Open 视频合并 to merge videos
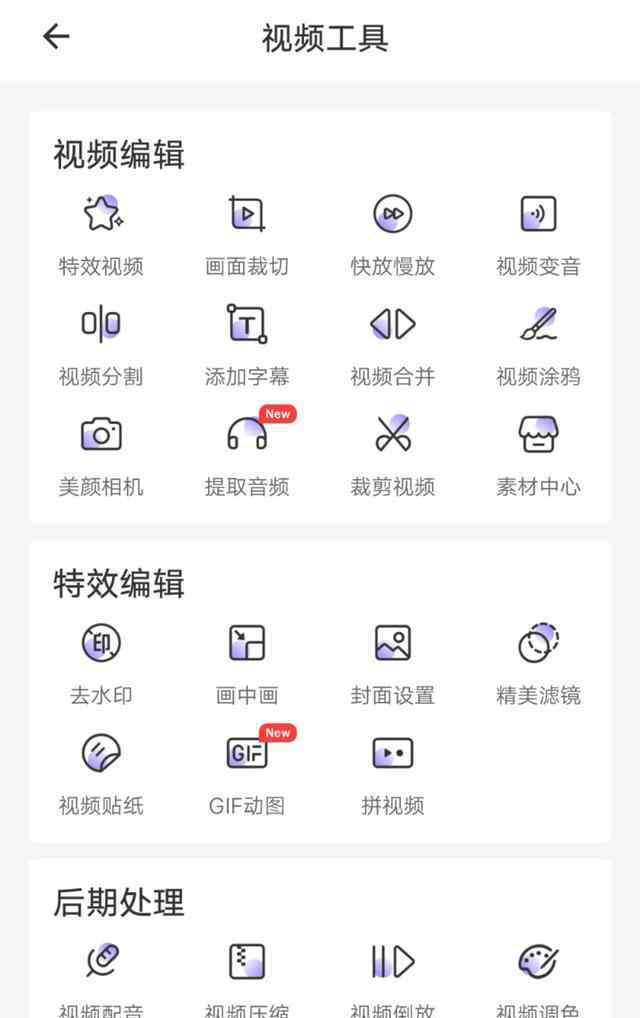The image size is (640, 1018). [393, 343]
